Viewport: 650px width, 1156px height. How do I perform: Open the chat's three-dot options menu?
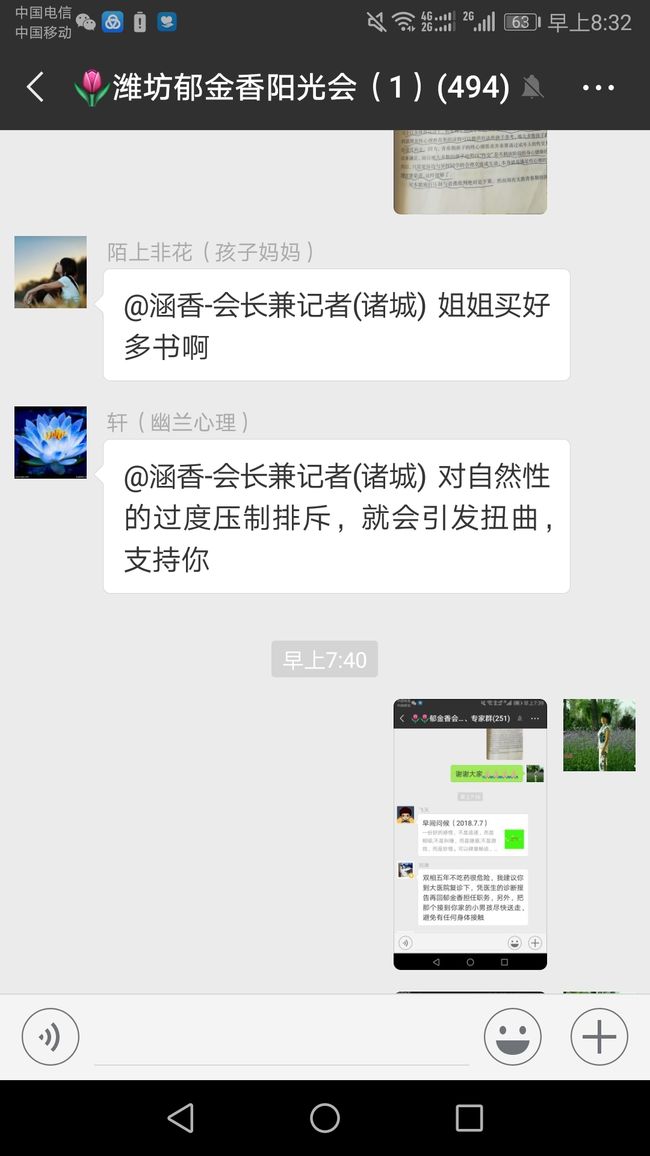click(598, 88)
